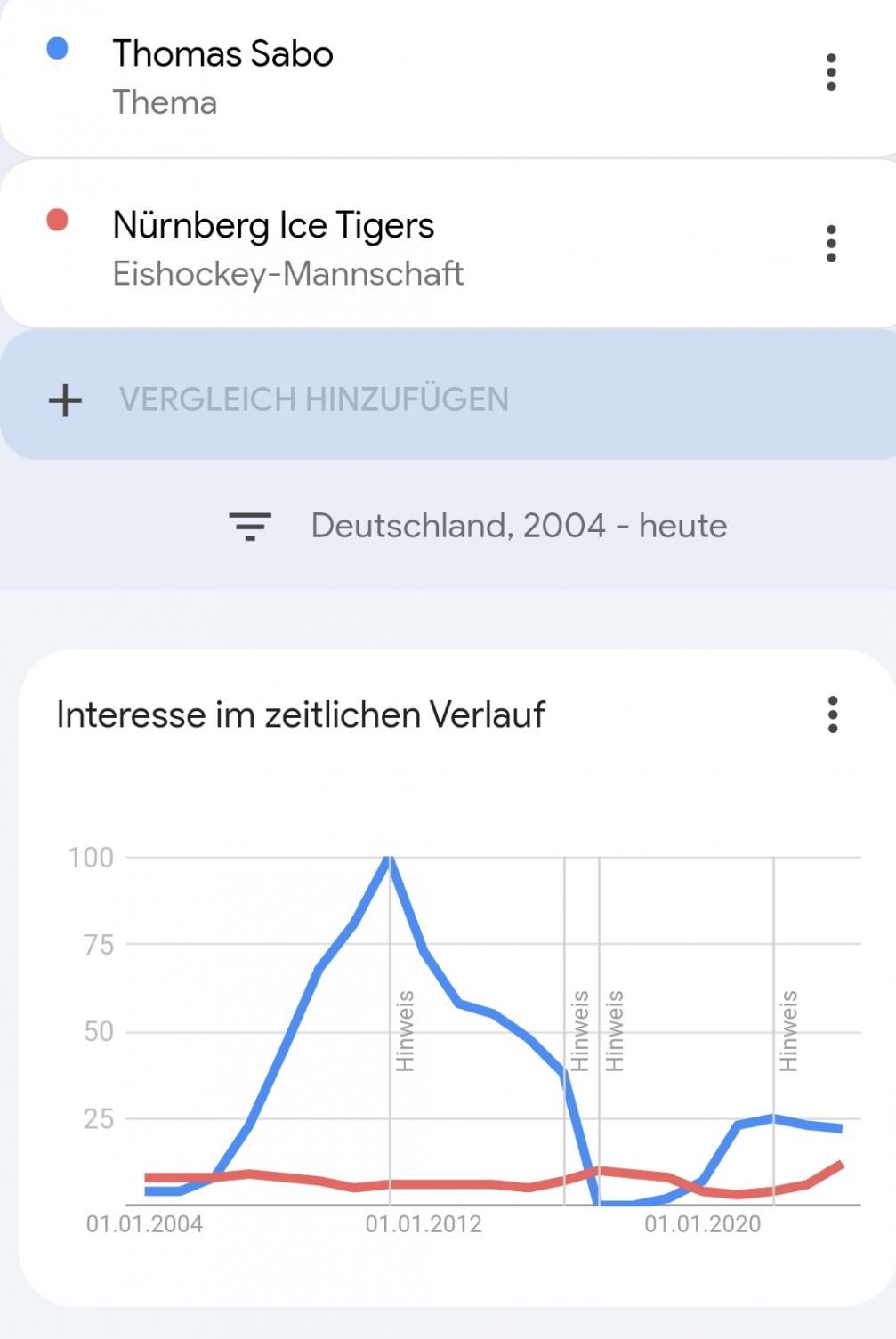Open options for the Thomas Sabo term

pyautogui.click(x=831, y=72)
